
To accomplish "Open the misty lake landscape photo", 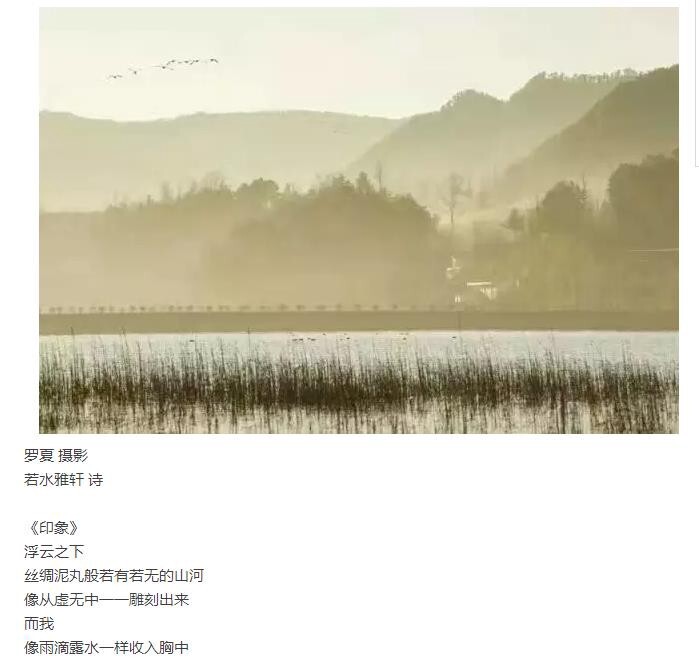I will tap(358, 220).
